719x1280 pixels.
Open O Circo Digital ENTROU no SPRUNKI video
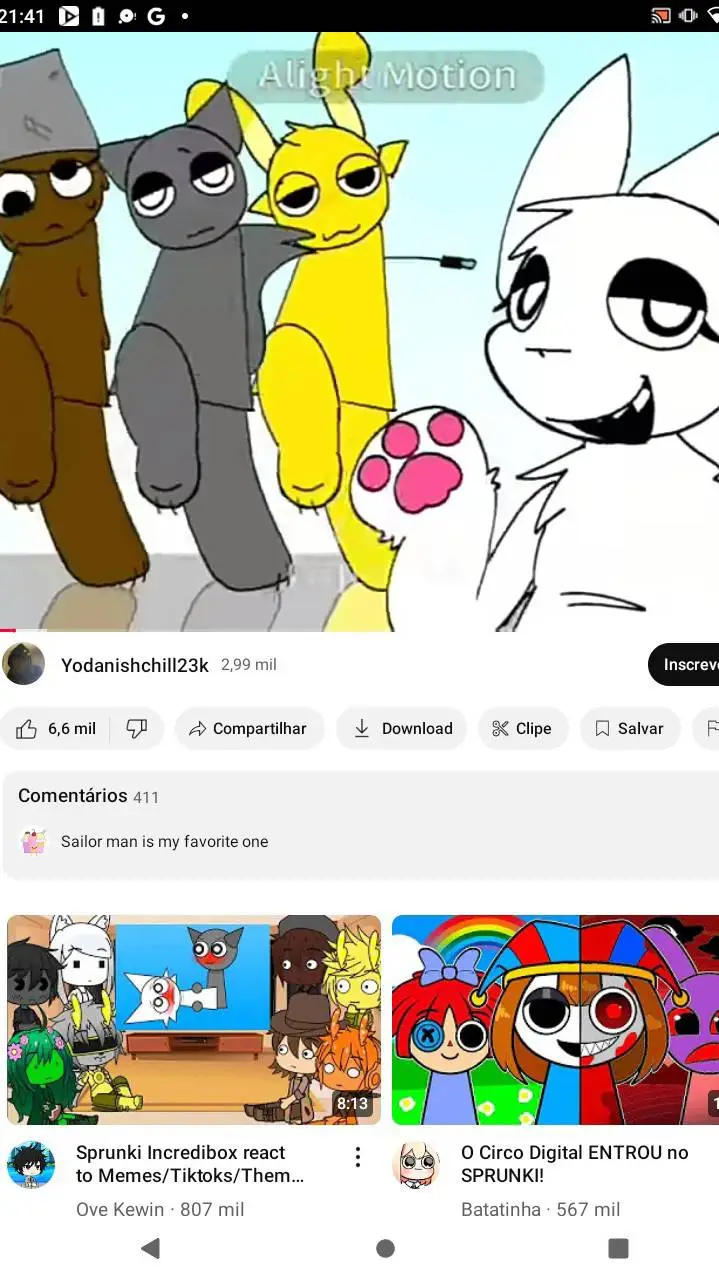coord(556,1019)
